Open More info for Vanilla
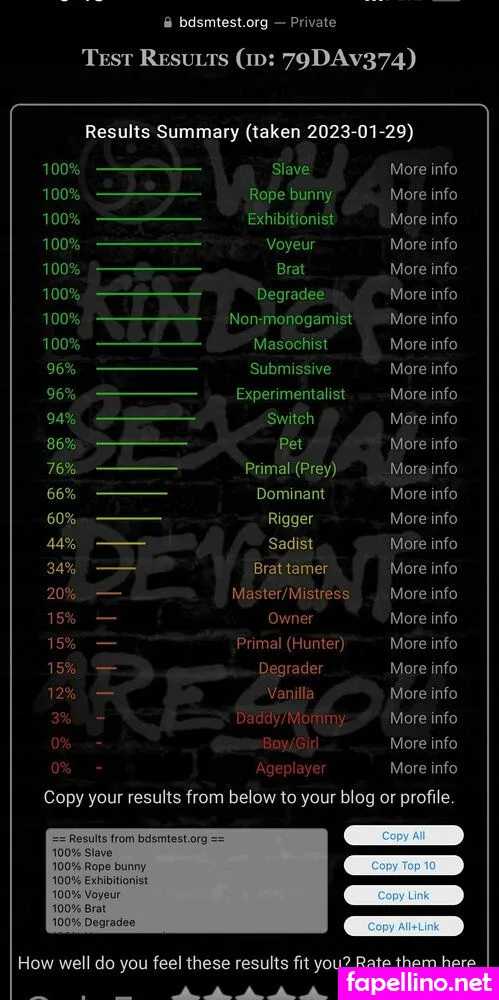 click(x=424, y=693)
